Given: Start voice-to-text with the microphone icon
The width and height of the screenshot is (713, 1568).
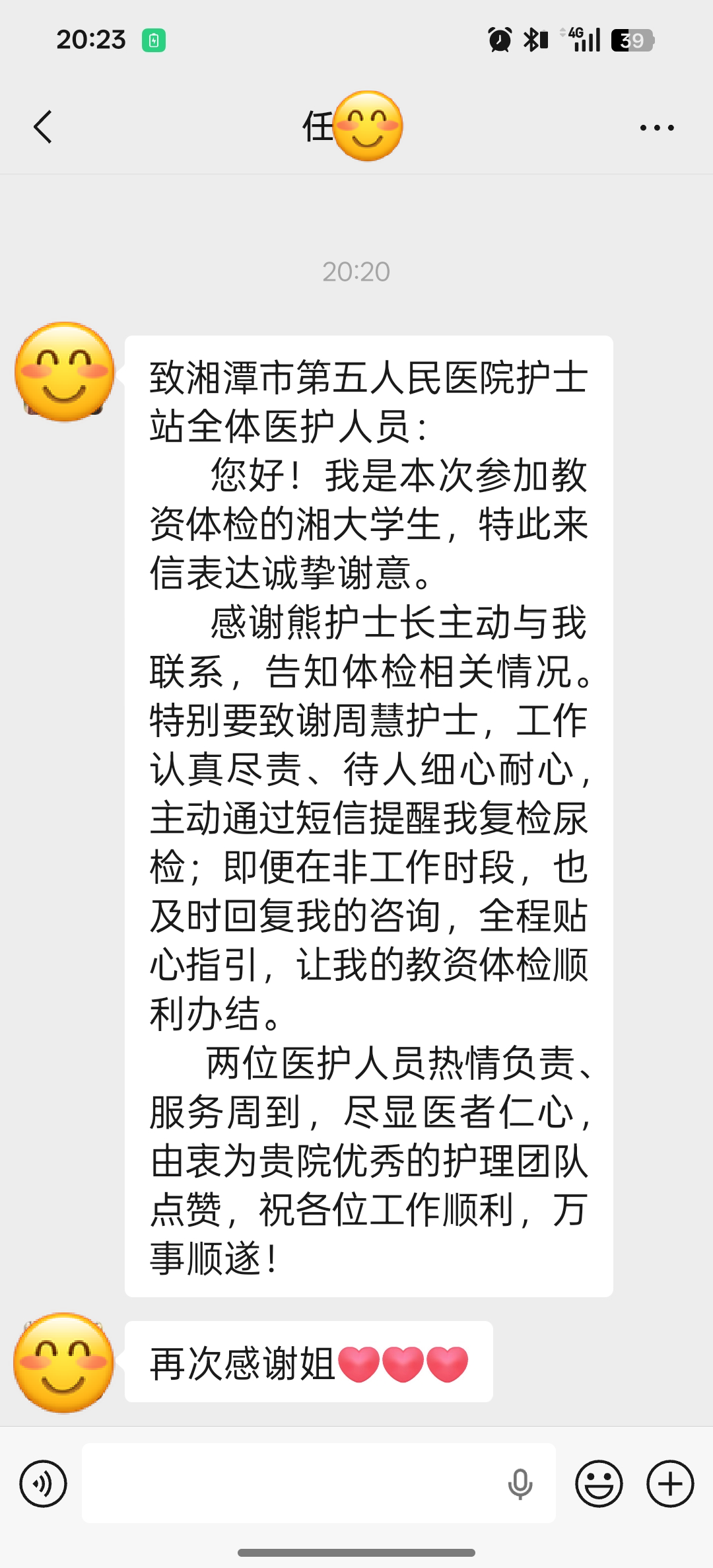Looking at the screenshot, I should coord(520,1484).
